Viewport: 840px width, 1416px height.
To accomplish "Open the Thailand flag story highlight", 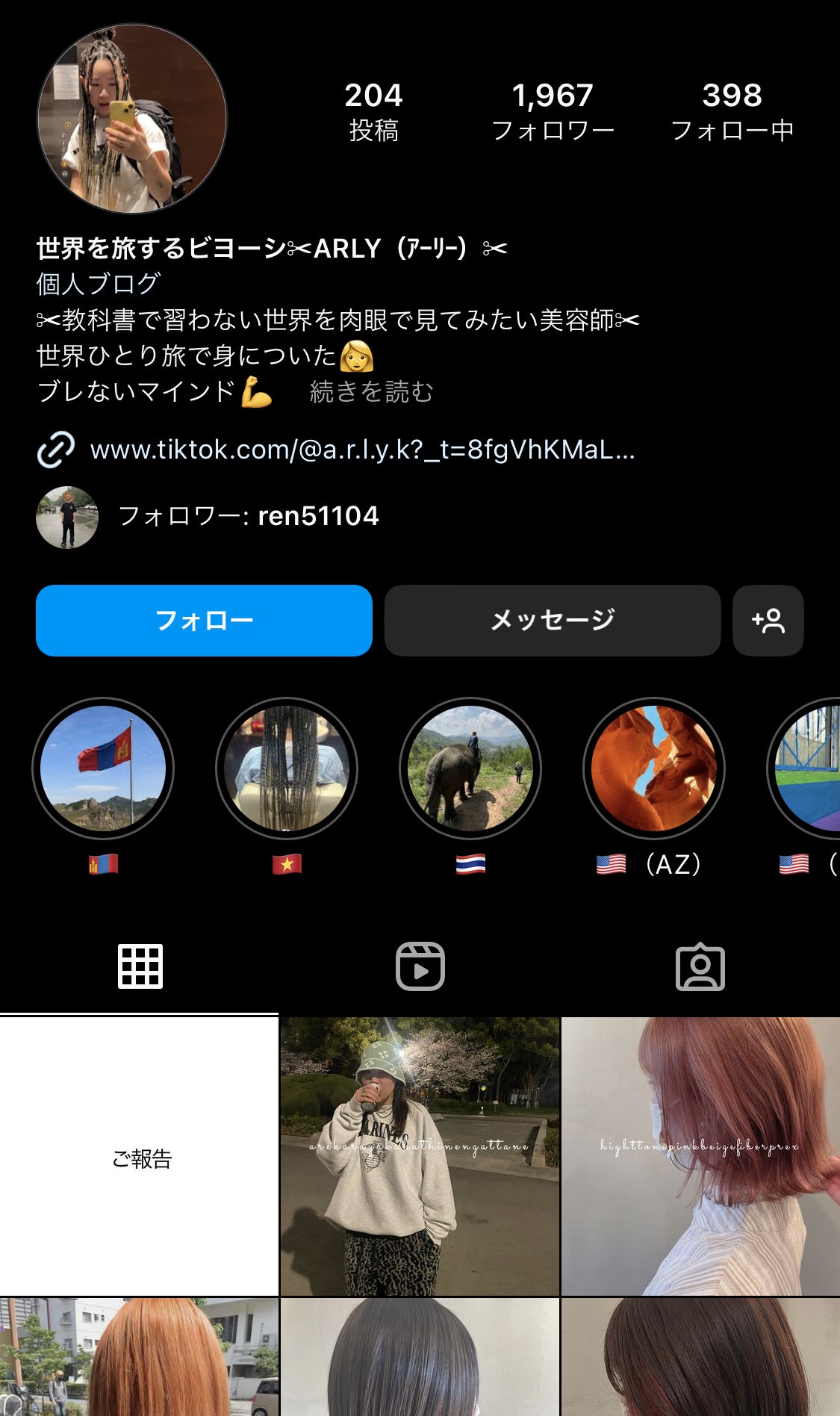I will tap(470, 768).
